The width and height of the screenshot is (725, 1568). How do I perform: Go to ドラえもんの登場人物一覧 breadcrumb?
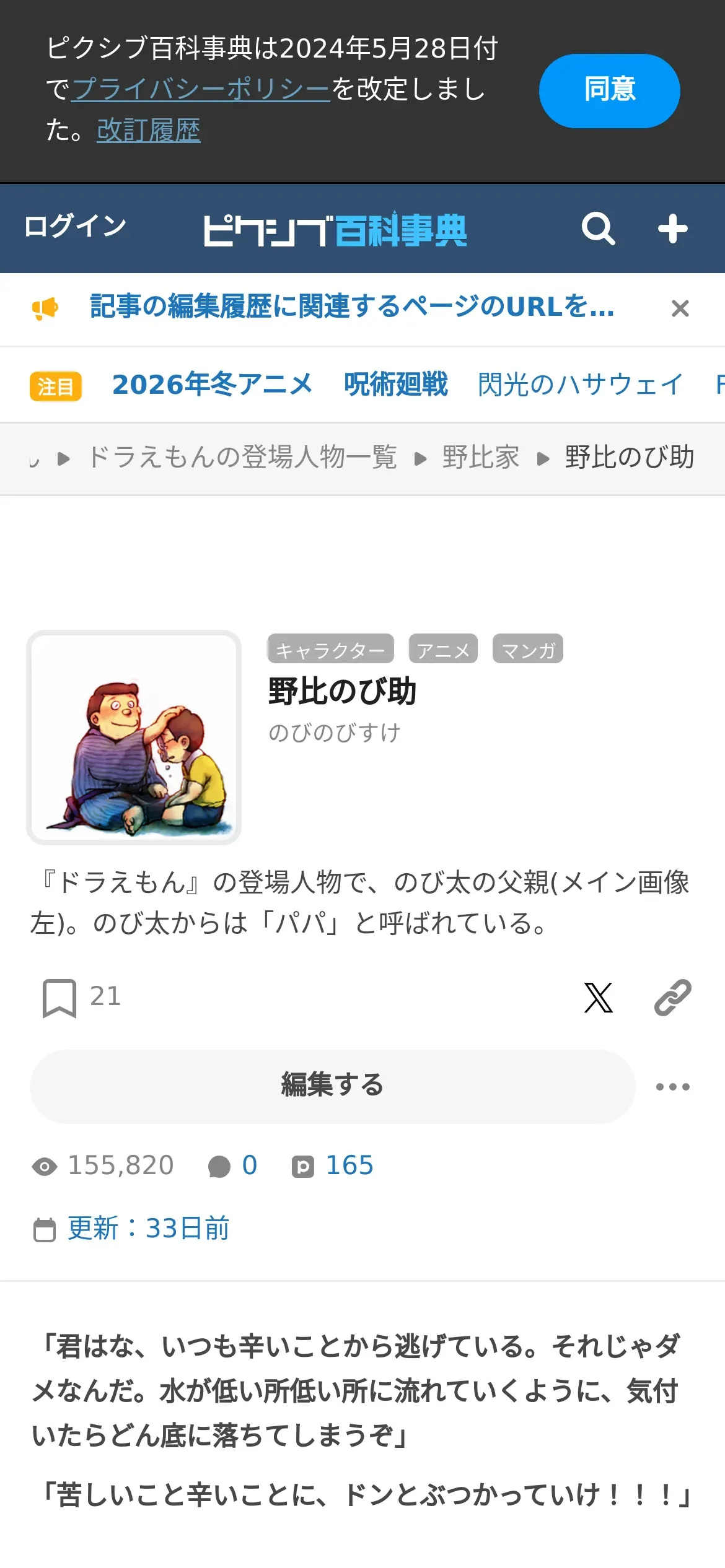[242, 458]
